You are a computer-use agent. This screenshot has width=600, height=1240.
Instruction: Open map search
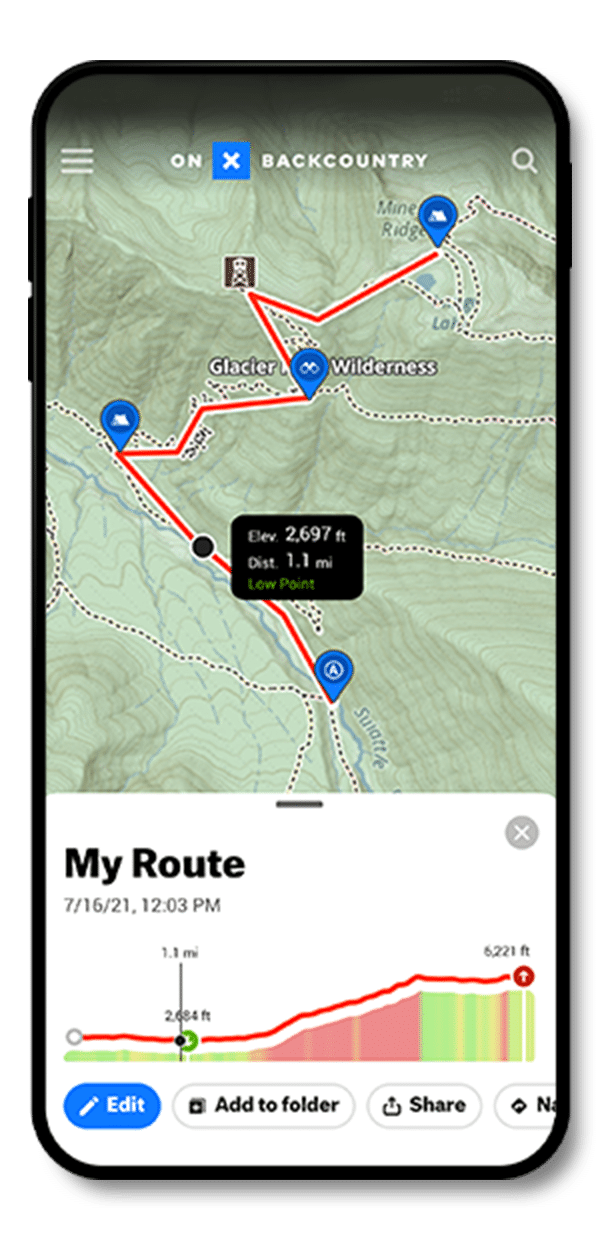523,161
